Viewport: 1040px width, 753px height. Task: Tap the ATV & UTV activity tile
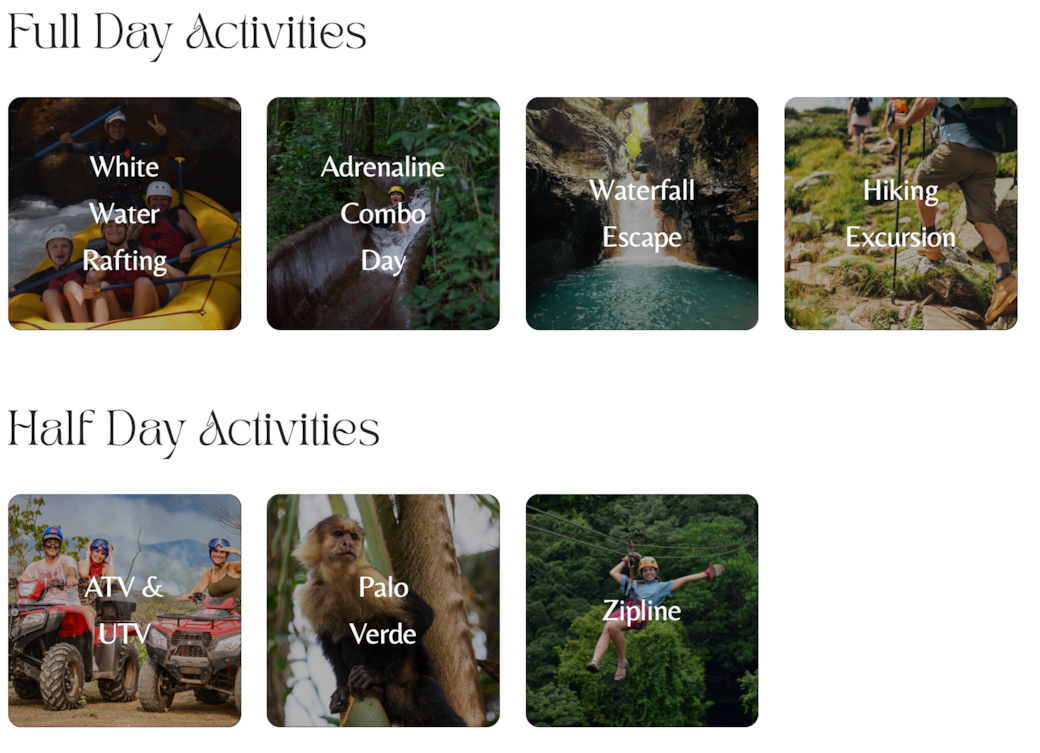pos(124,610)
